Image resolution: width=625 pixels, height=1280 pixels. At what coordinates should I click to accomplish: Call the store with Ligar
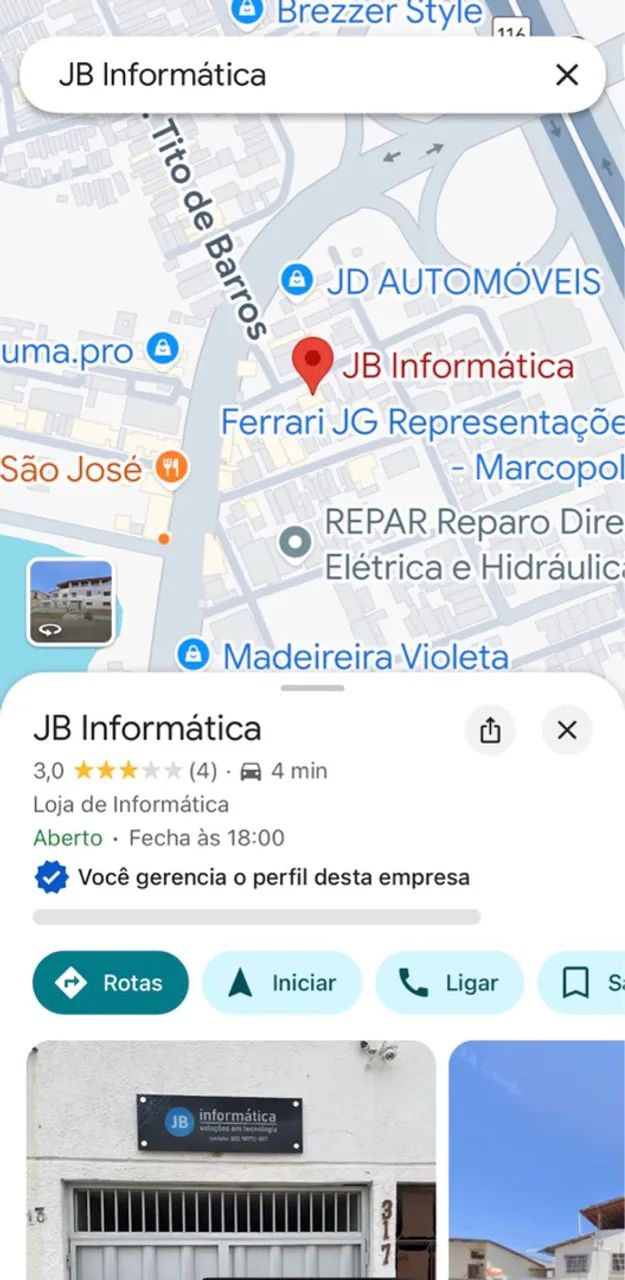tap(449, 983)
